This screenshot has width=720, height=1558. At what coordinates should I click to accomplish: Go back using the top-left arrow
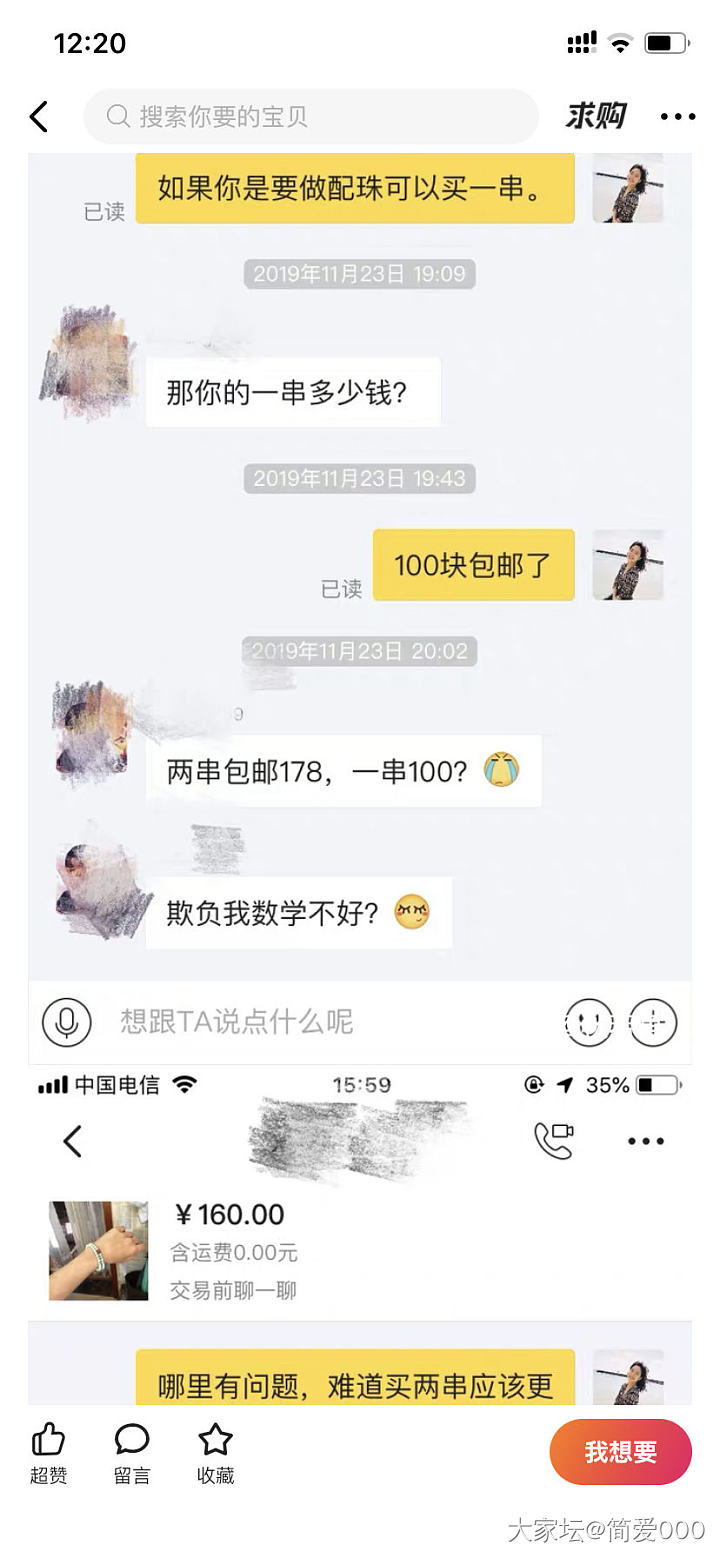[x=38, y=117]
